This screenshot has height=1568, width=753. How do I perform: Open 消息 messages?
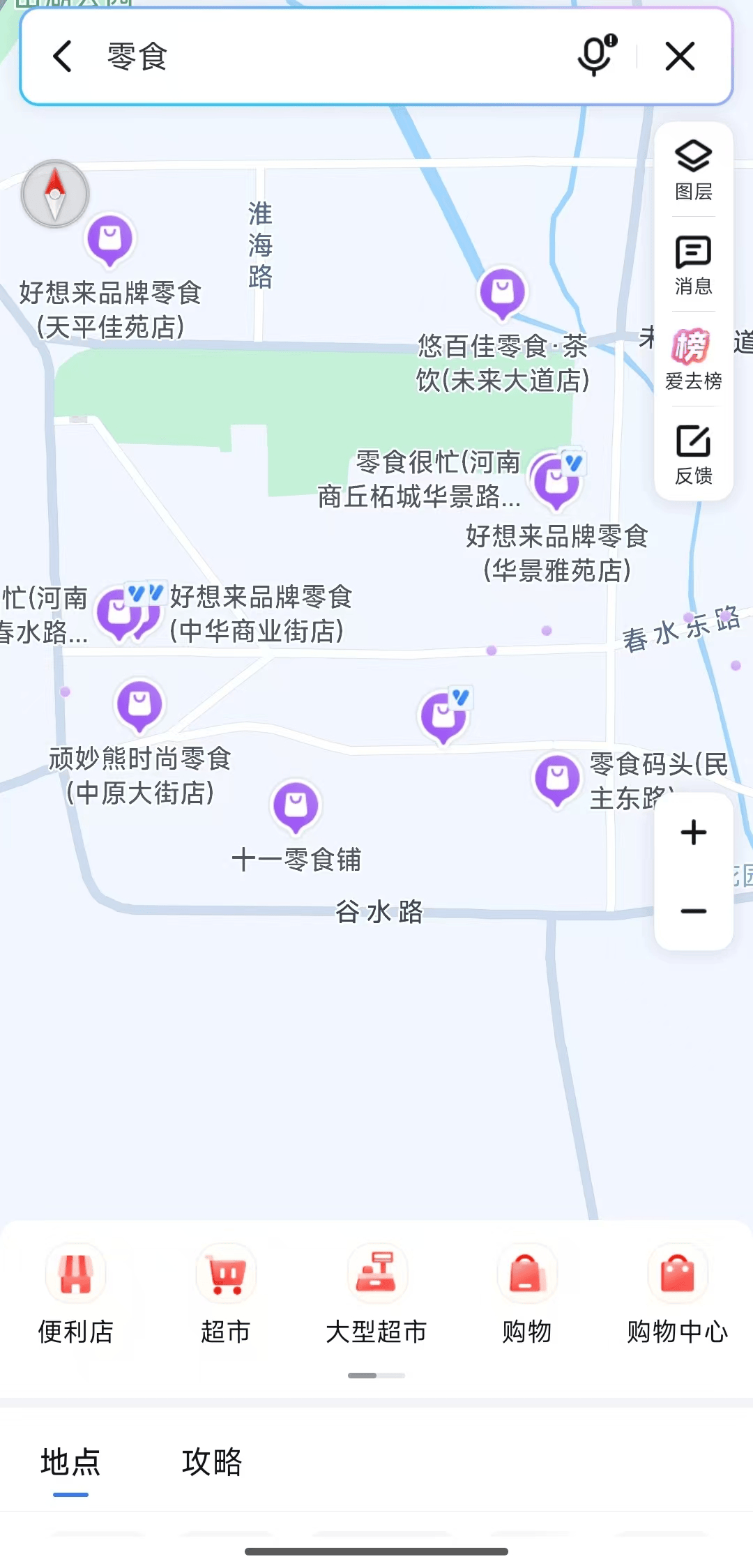pos(693,265)
